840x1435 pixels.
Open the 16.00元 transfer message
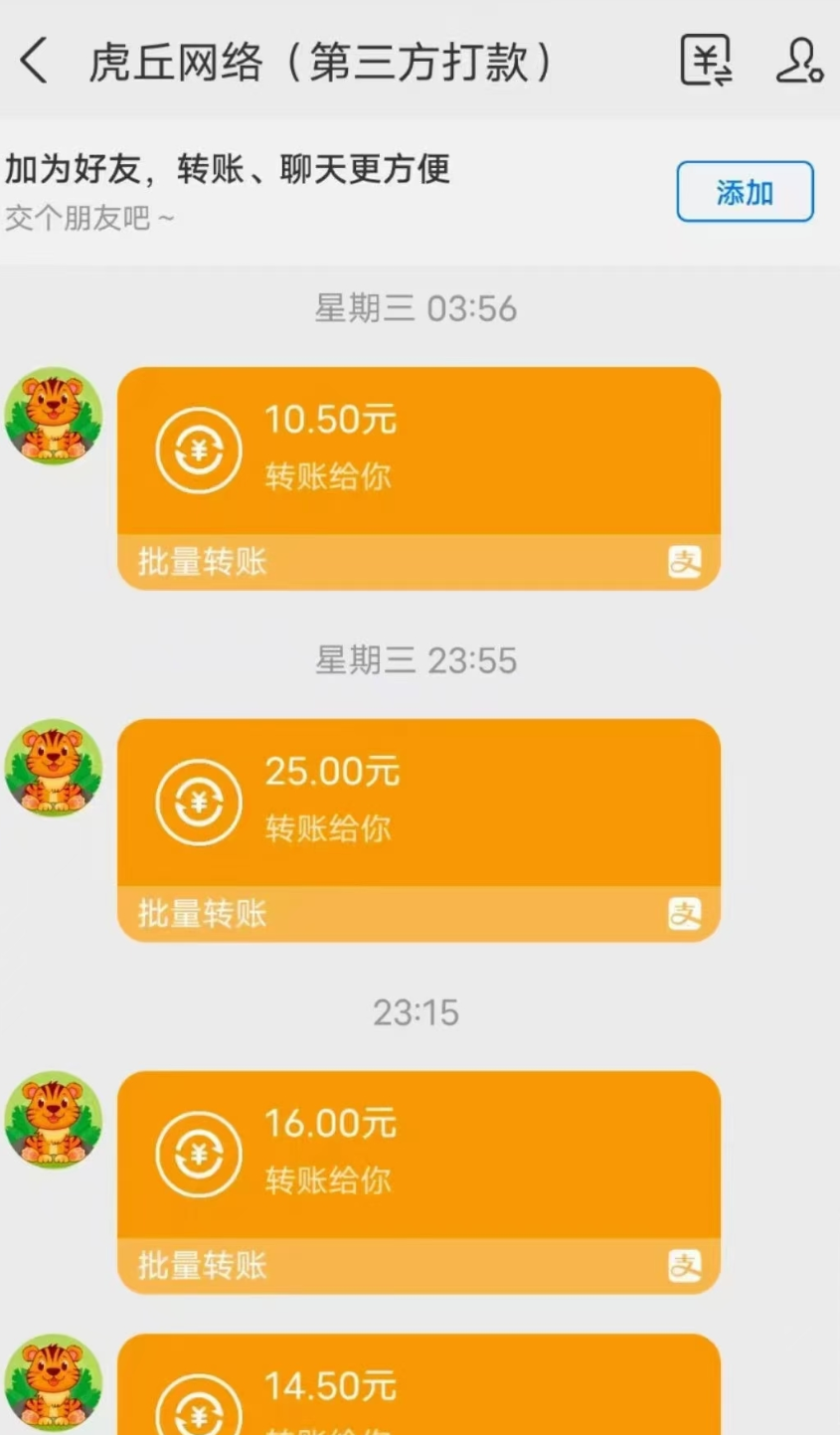(418, 1152)
